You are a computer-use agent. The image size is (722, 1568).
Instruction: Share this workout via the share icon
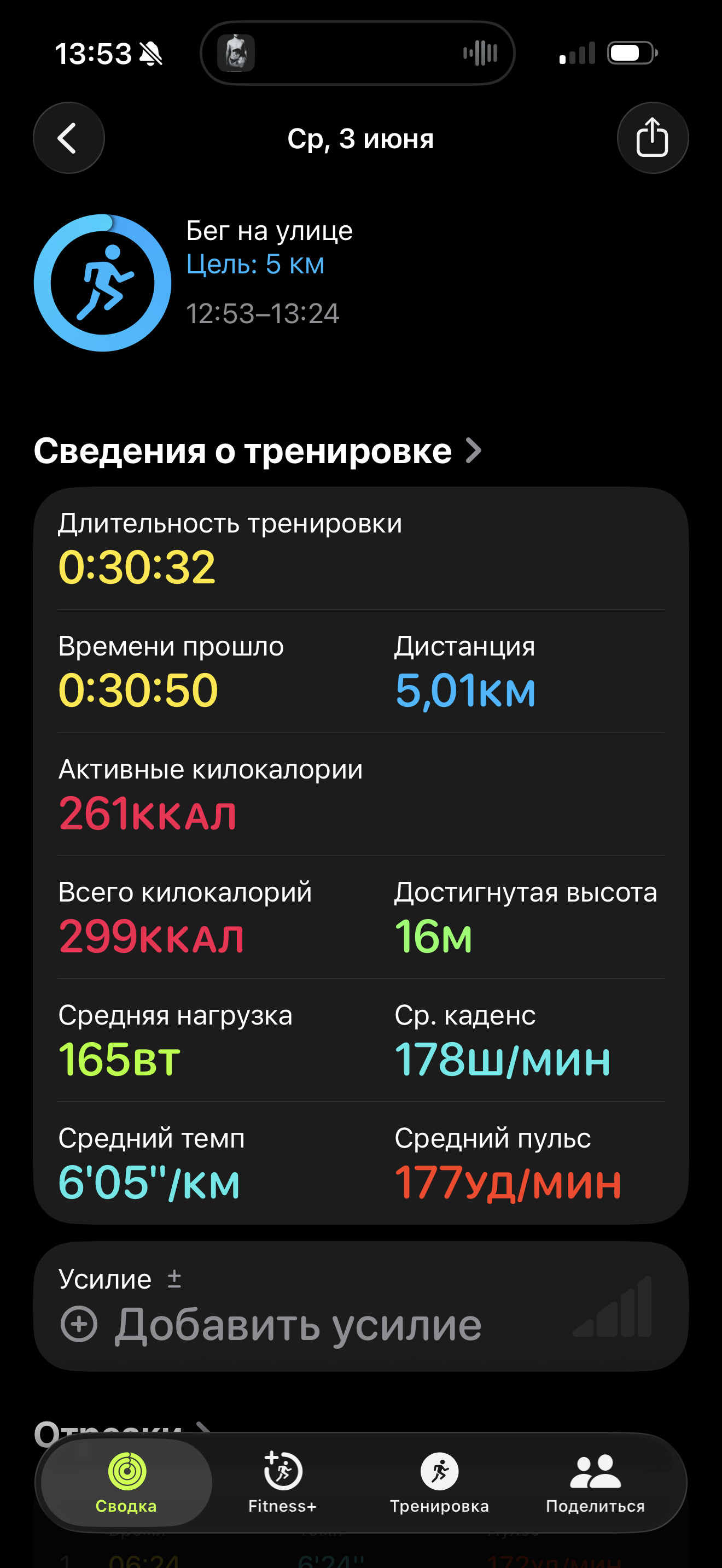pyautogui.click(x=653, y=138)
